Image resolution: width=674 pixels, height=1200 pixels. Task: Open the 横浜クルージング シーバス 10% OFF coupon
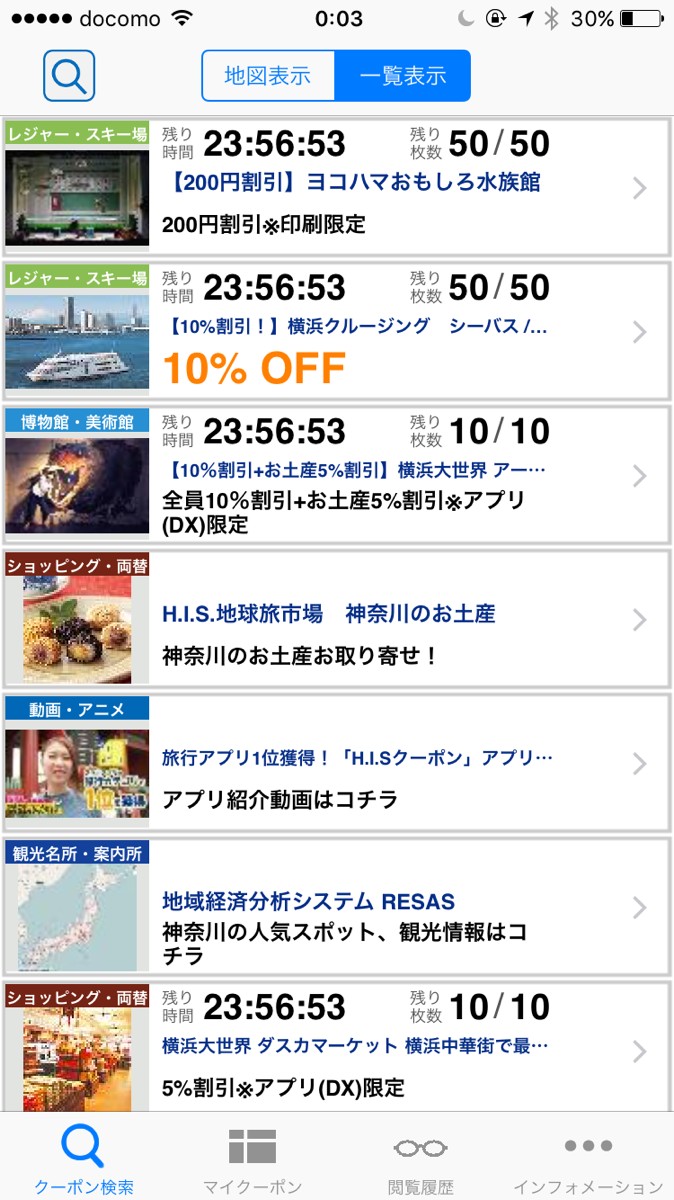336,331
